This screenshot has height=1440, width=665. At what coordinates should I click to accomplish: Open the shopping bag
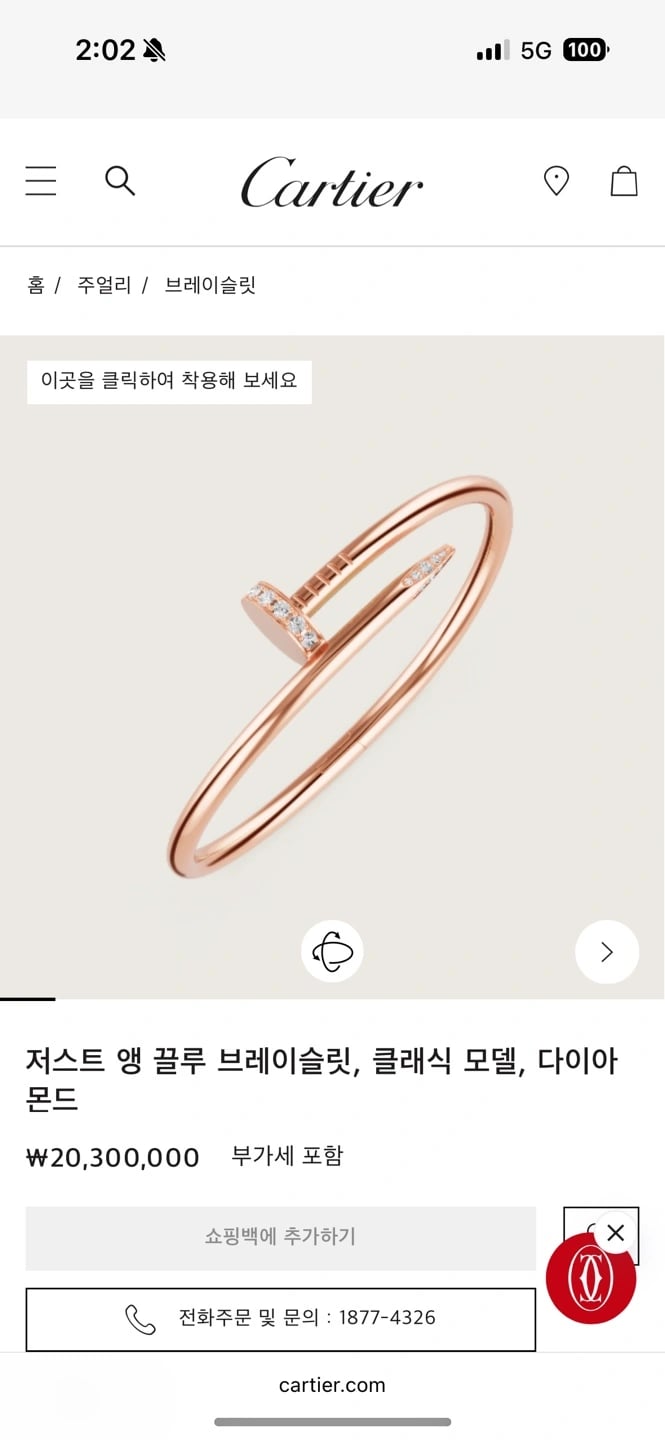pos(624,181)
